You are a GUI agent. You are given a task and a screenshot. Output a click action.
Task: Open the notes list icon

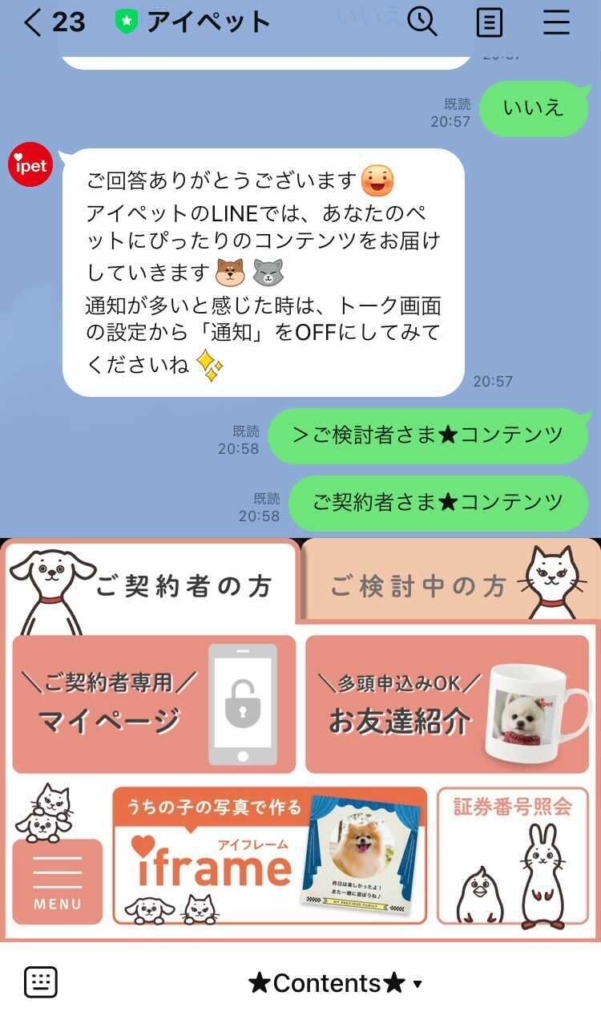click(489, 22)
